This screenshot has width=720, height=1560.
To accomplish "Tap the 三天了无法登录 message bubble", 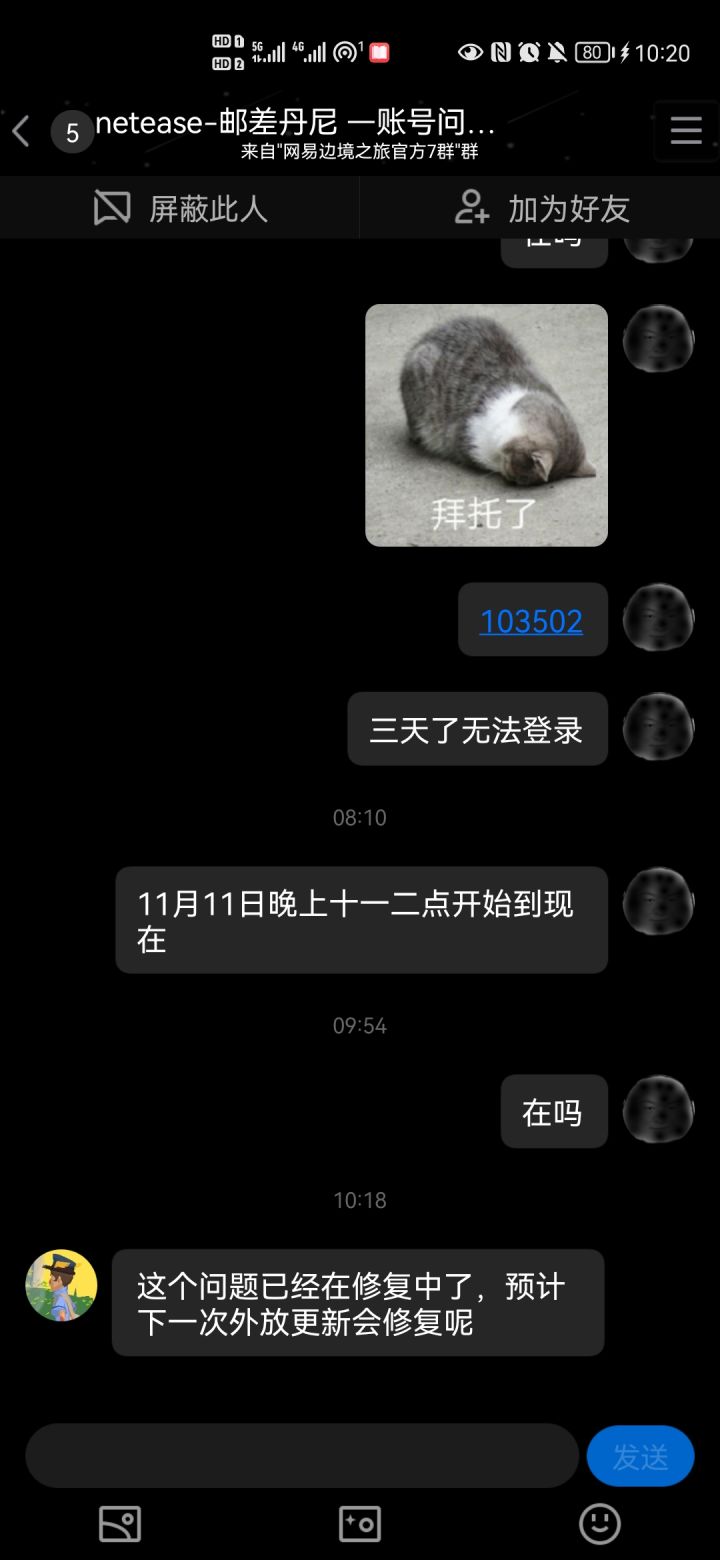I will tap(477, 729).
